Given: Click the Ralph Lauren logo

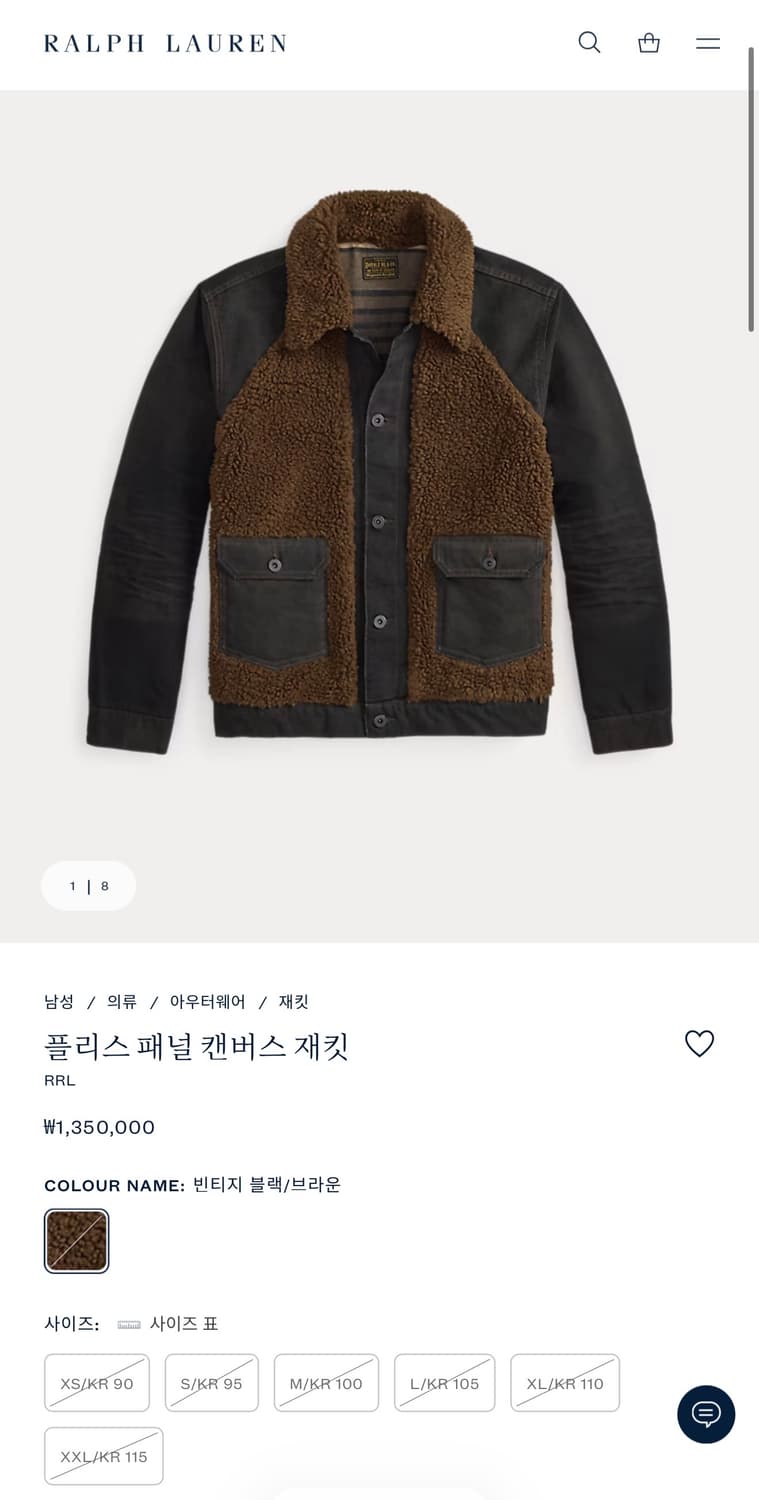Looking at the screenshot, I should [164, 43].
